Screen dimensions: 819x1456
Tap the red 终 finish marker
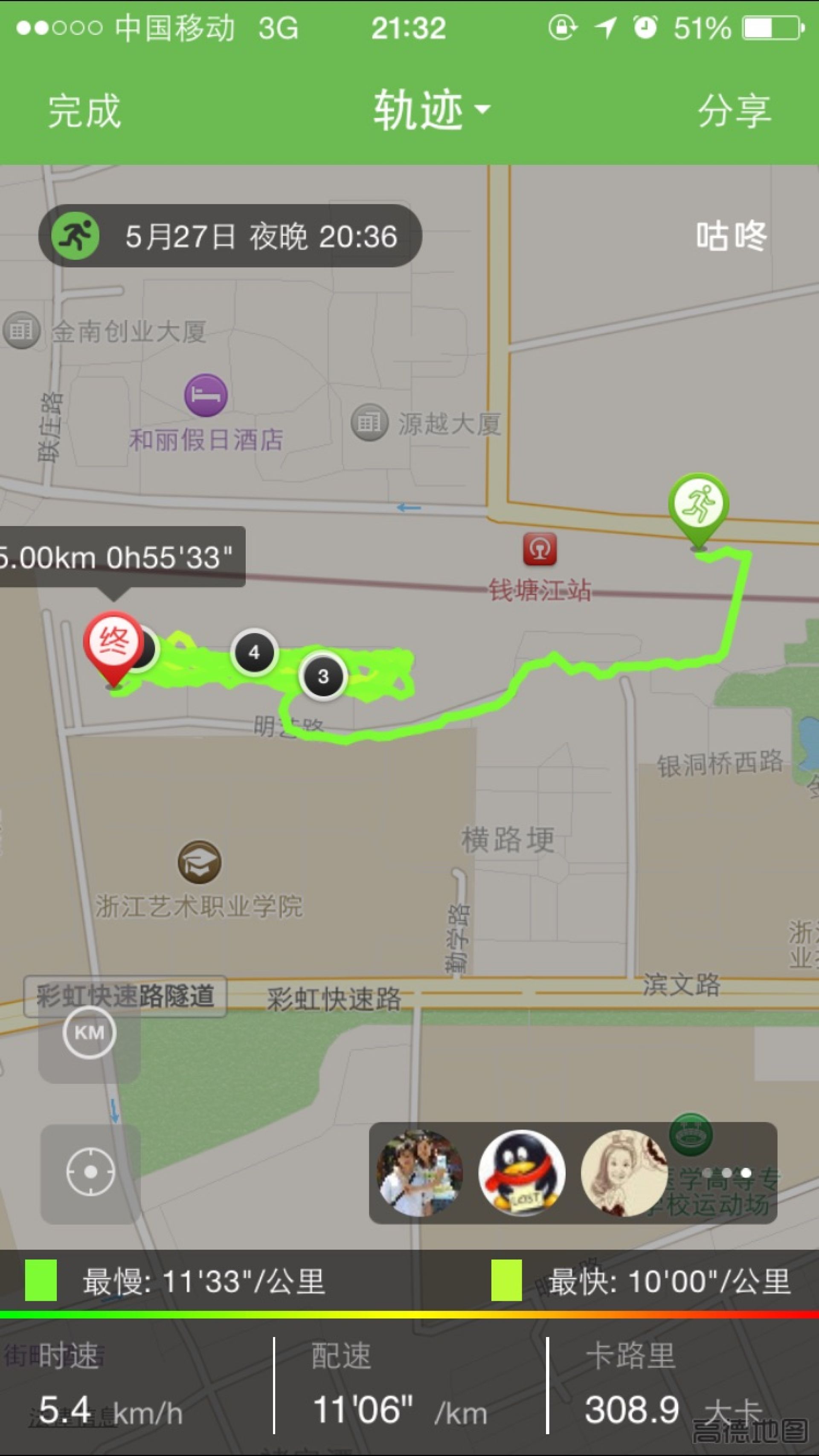click(x=113, y=643)
